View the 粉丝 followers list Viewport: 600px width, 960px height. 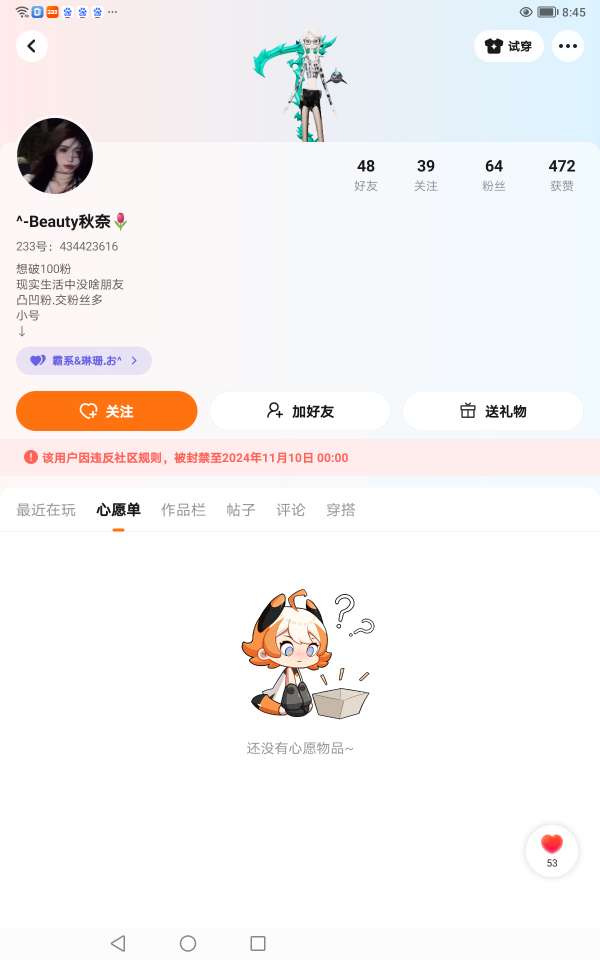[494, 174]
